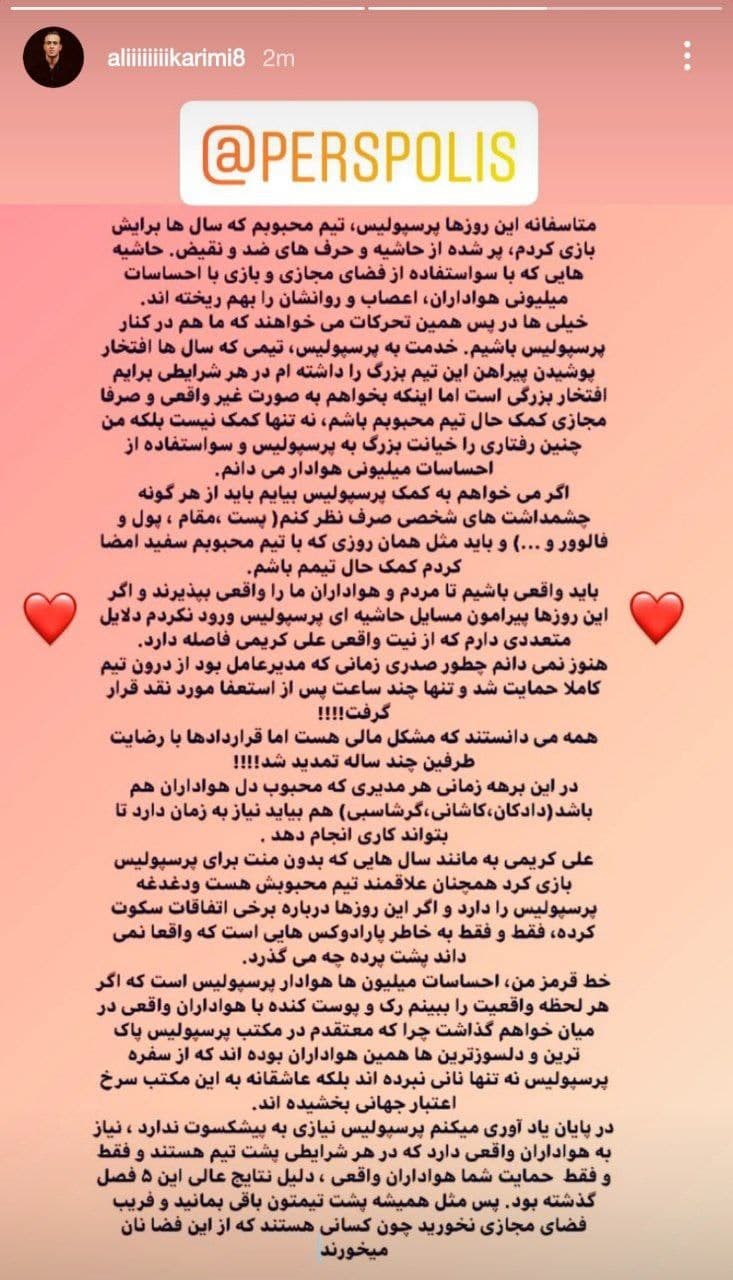Screen dimensions: 733x1280
Task: Open aliiiiiiiikarimi8 profile picture
Action: click(x=53, y=57)
